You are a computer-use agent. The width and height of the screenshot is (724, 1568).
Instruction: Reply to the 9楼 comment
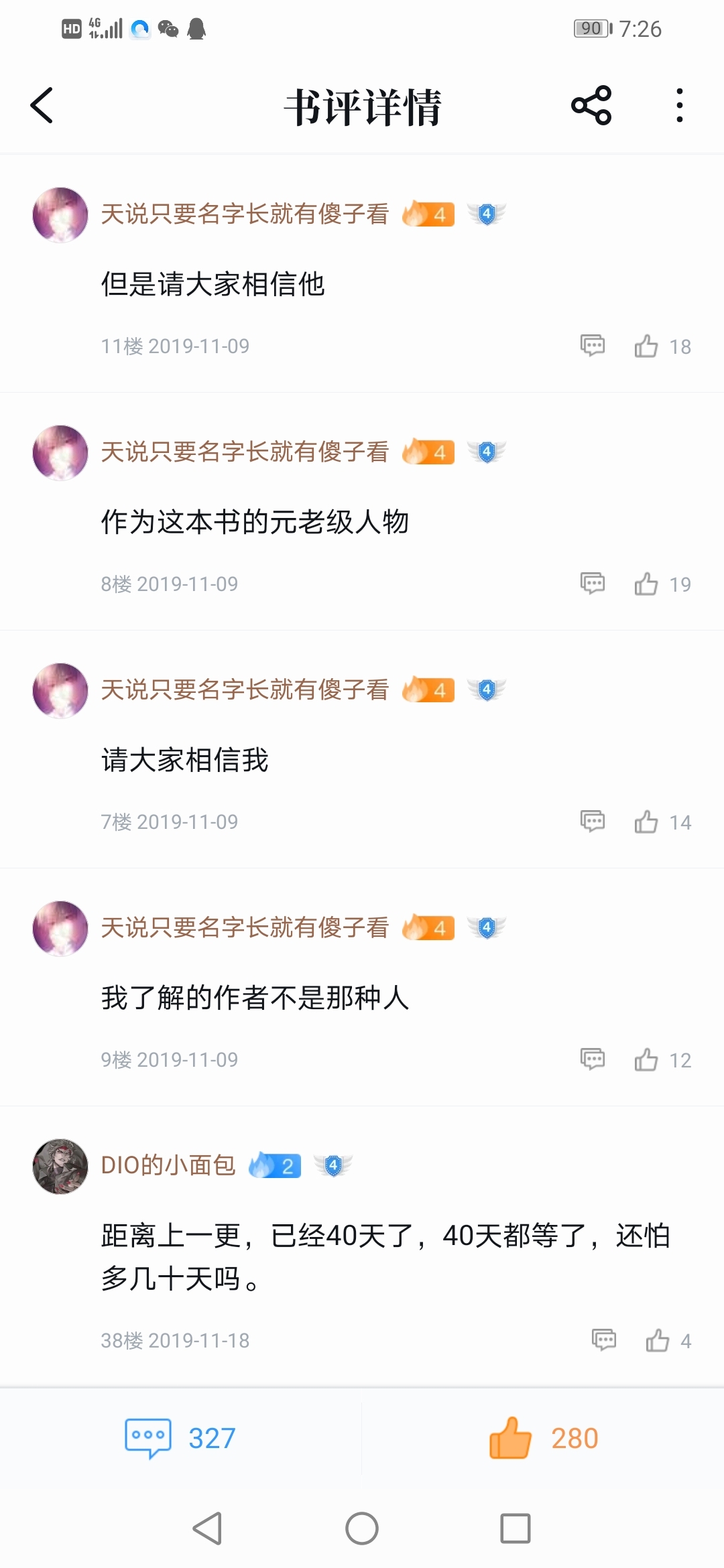(592, 1059)
